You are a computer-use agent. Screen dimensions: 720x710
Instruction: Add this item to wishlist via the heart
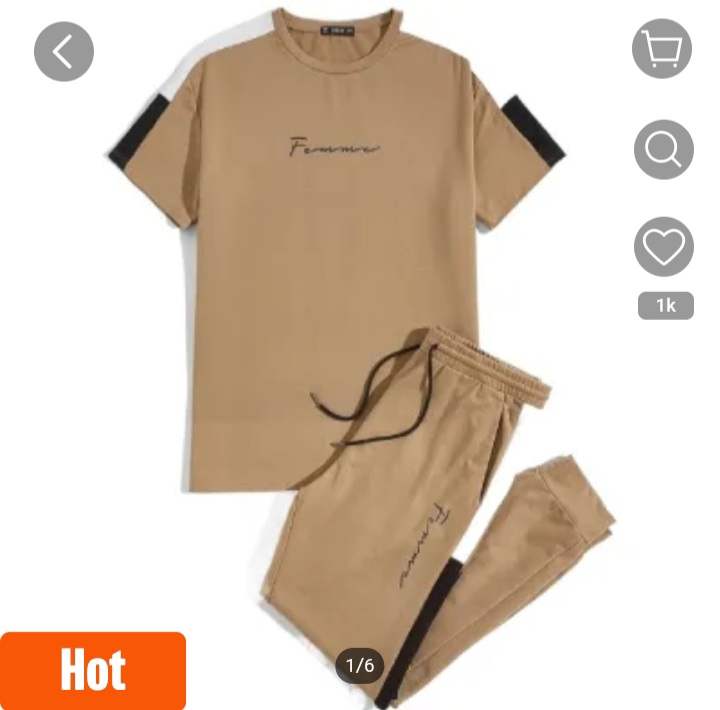[x=663, y=246]
